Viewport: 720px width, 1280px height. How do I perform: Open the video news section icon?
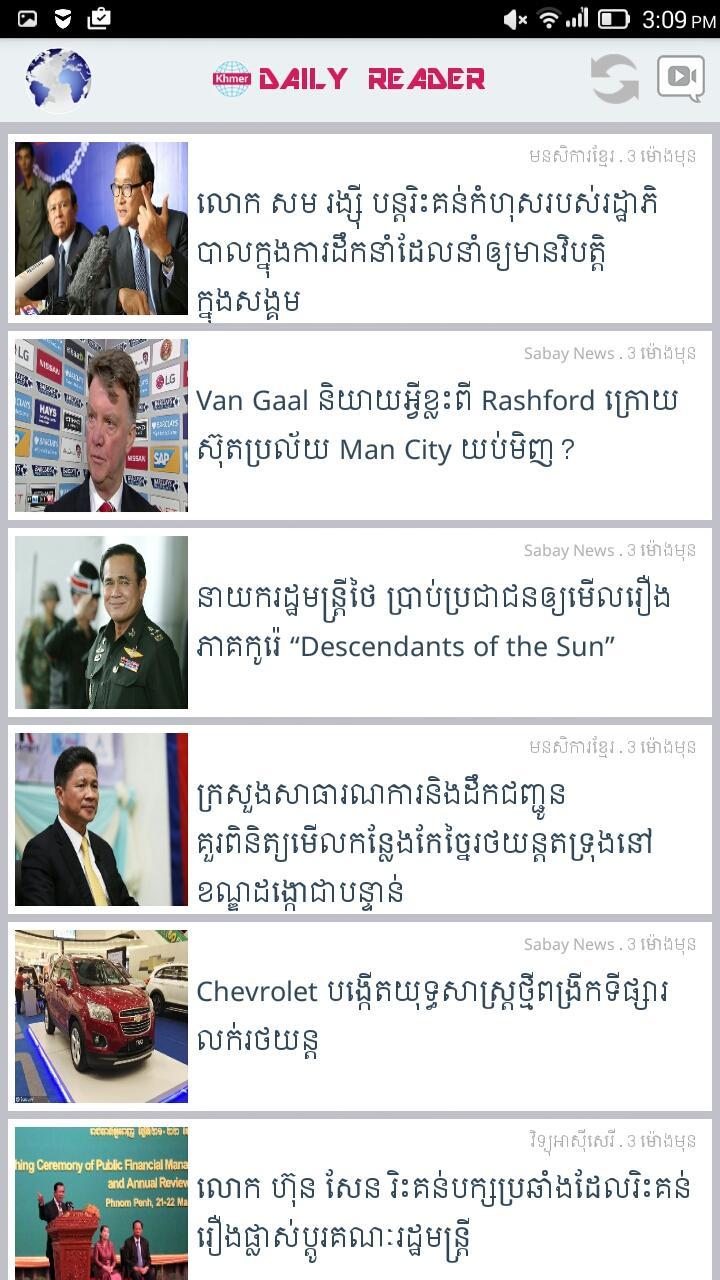click(680, 79)
